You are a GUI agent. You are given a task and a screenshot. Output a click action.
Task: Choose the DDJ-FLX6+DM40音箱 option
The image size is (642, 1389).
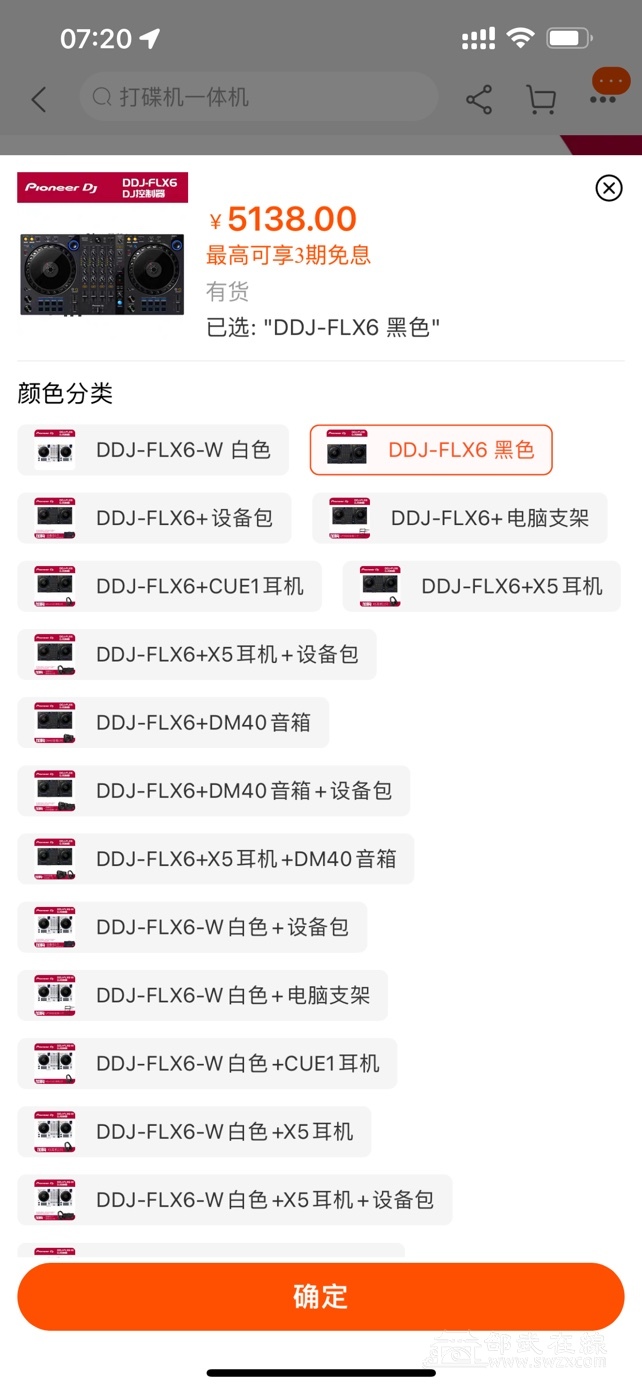(173, 722)
